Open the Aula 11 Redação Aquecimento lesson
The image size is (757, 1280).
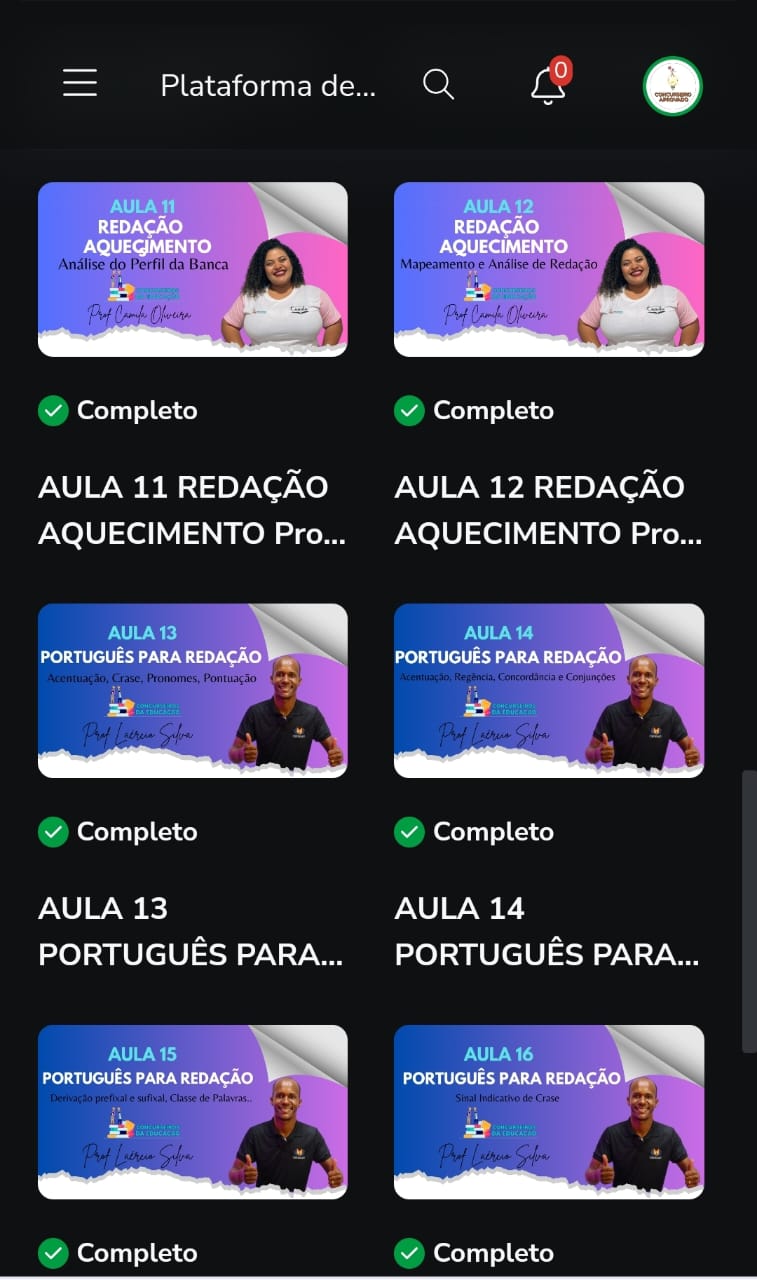coord(193,269)
